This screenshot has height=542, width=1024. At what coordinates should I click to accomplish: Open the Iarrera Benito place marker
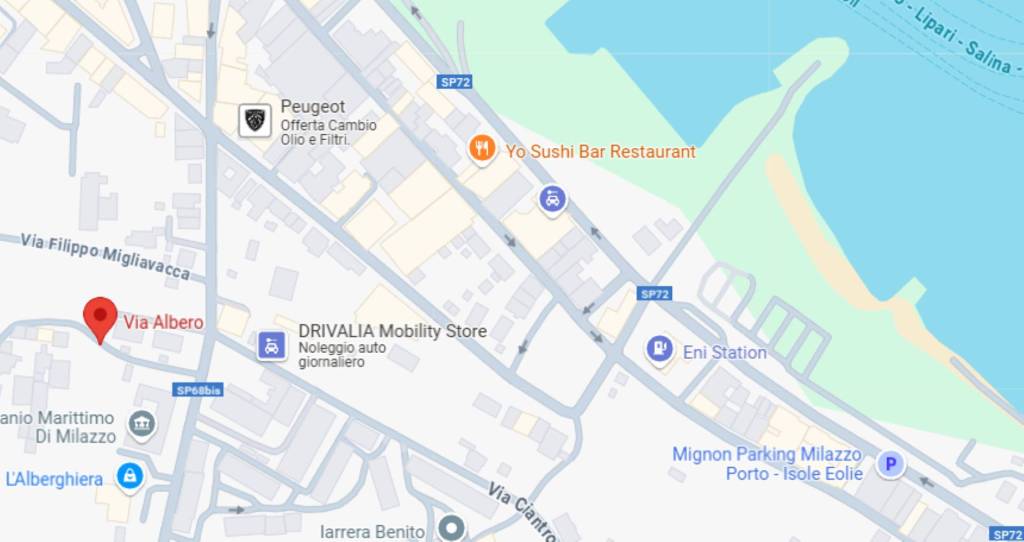click(x=453, y=528)
